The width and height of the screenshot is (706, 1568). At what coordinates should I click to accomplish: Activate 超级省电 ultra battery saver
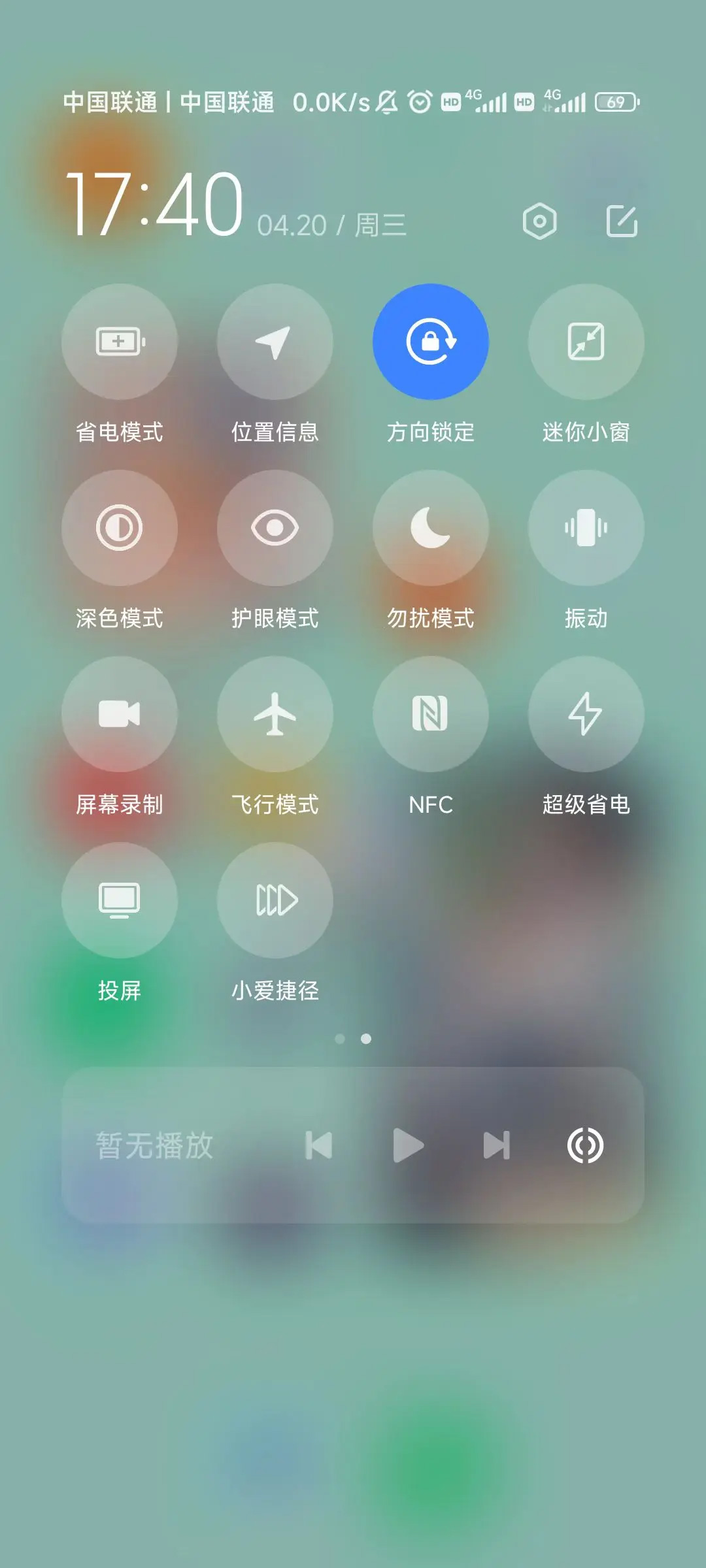click(586, 714)
